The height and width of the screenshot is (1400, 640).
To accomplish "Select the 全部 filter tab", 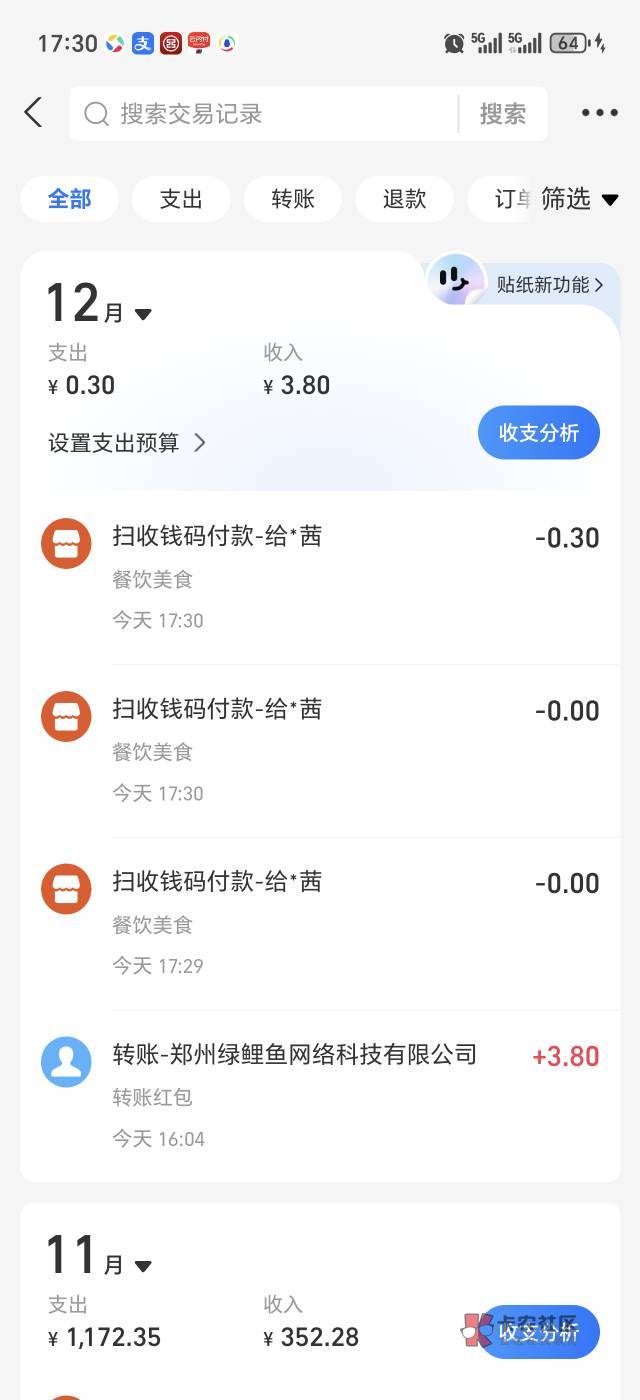I will tap(69, 199).
